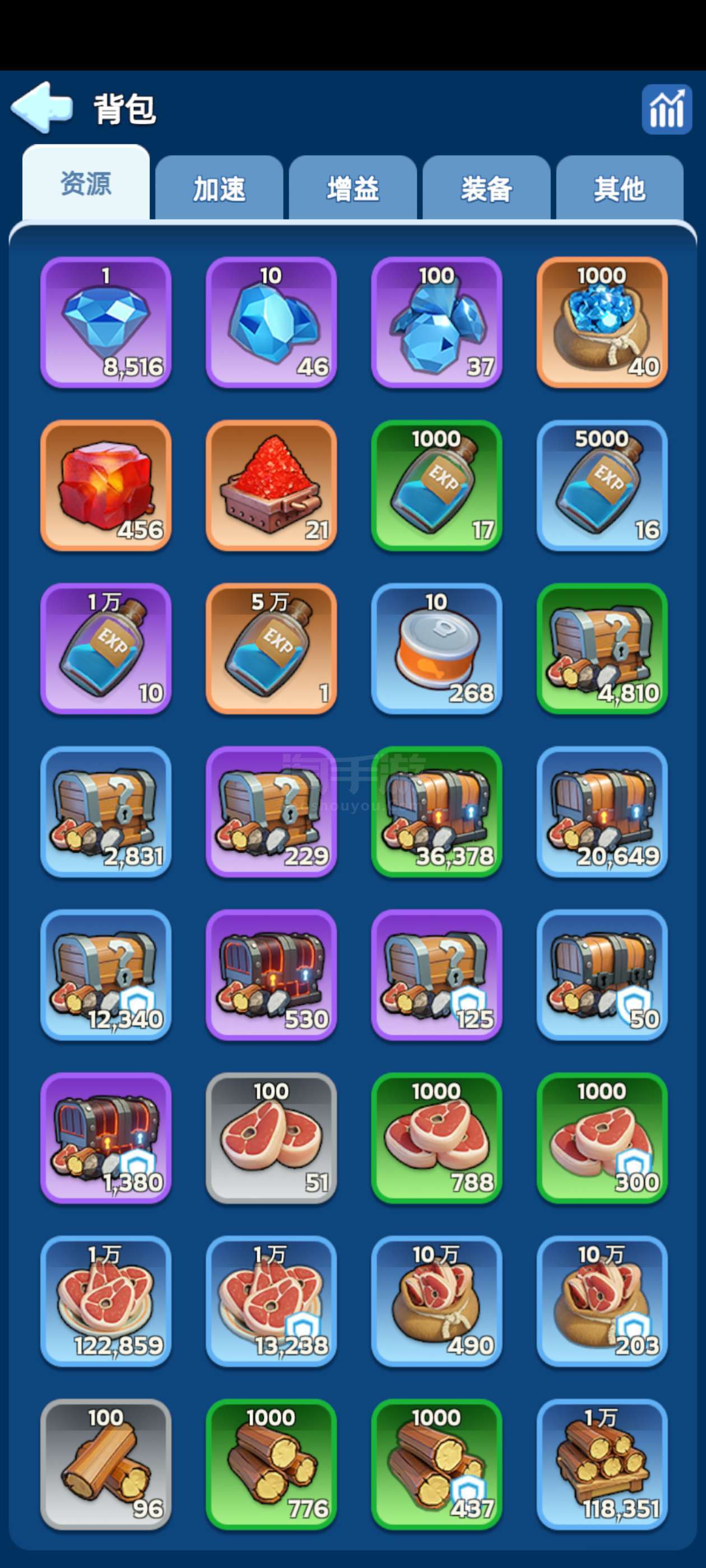
Task: Switch to the 增益 tab
Action: pos(352,188)
